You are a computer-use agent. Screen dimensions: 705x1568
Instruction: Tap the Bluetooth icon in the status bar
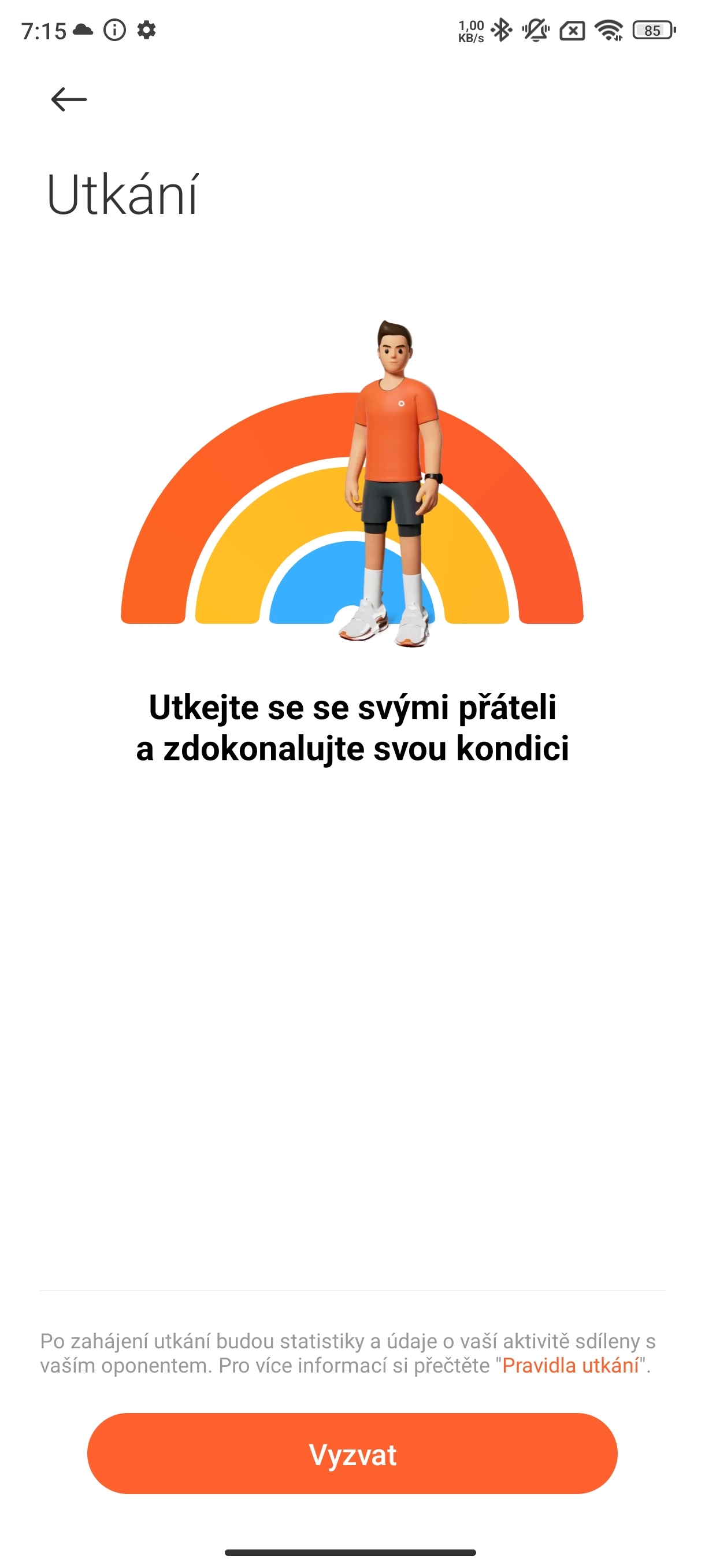(x=501, y=29)
